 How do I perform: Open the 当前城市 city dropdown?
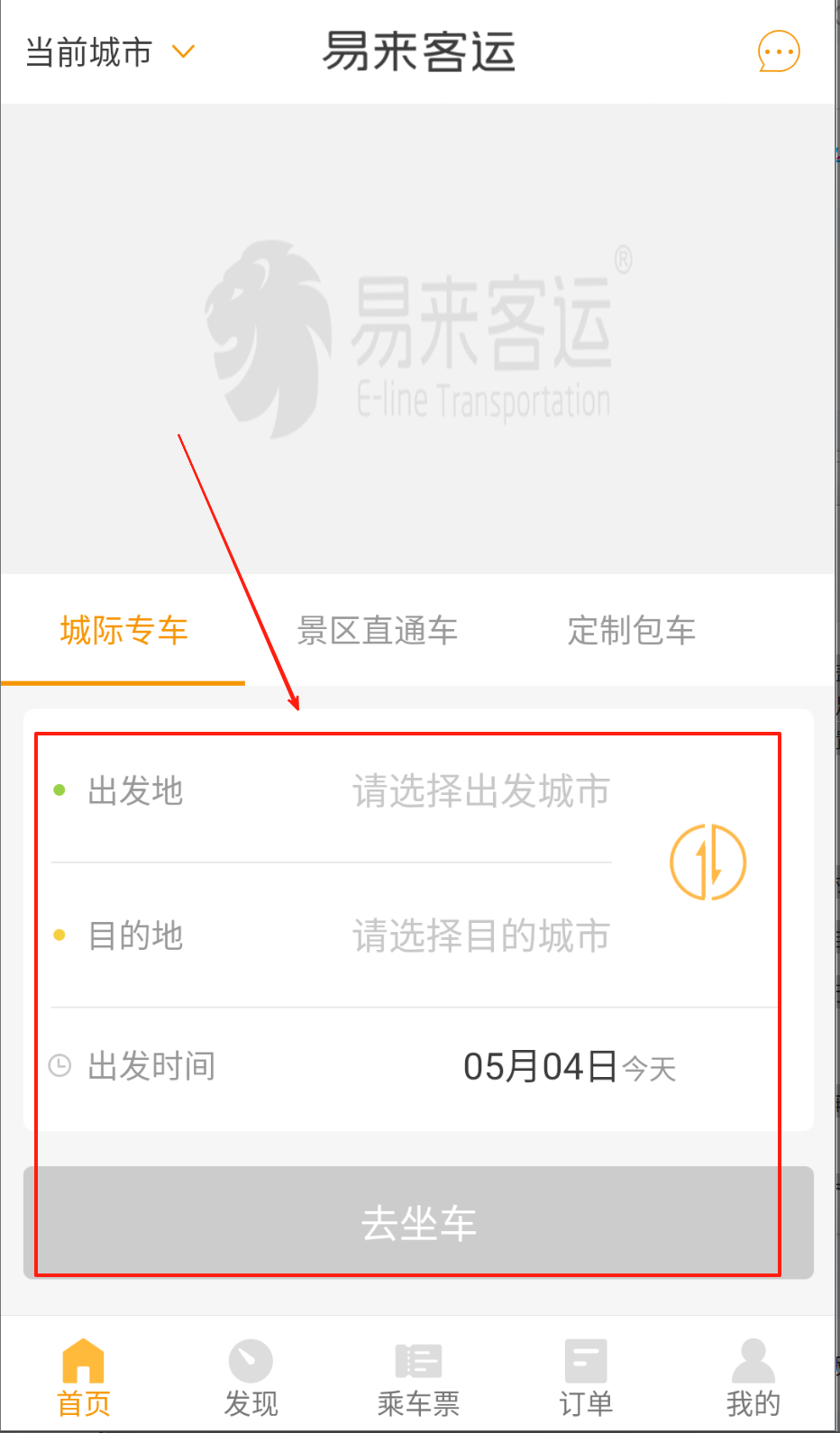(x=110, y=52)
